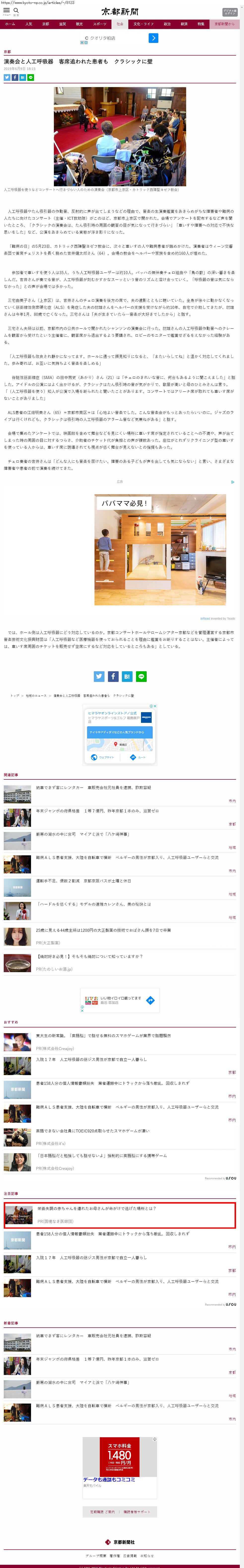Open recommended article 入院17年 自立一人暮らし under おすすめ
Image resolution: width=244 pixels, height=1568 pixels.
click(91, 1059)
